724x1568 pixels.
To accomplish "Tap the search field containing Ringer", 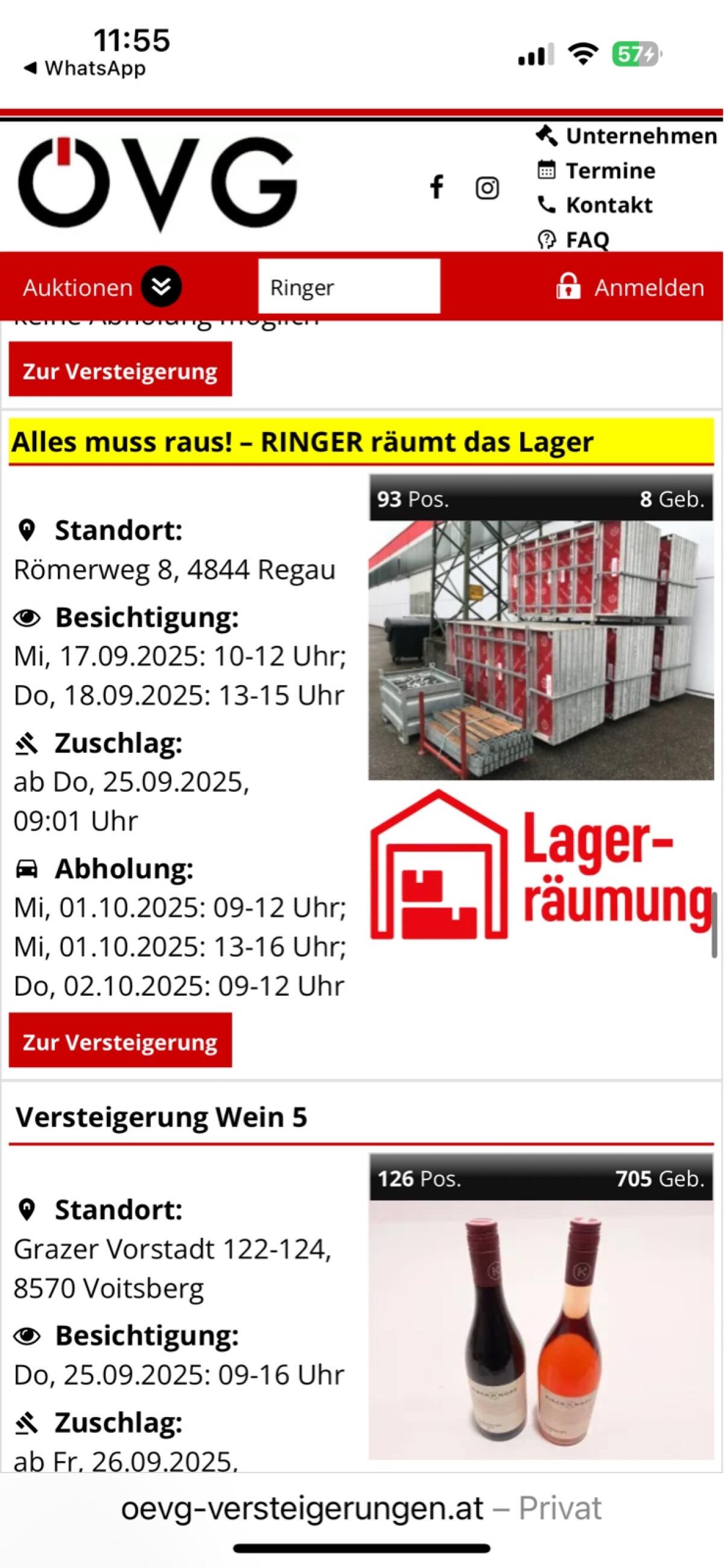I will tap(349, 287).
